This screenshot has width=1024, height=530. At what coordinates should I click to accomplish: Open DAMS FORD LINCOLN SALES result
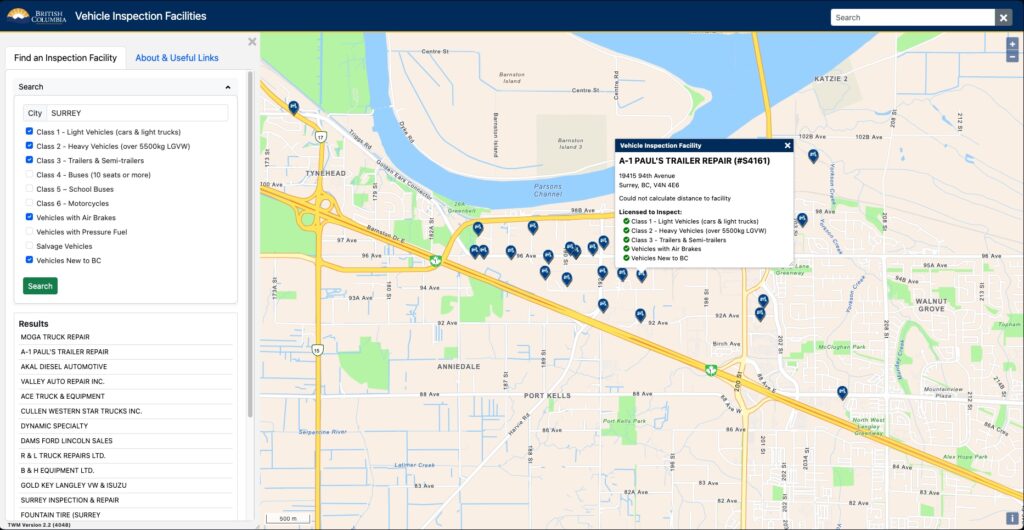68,440
